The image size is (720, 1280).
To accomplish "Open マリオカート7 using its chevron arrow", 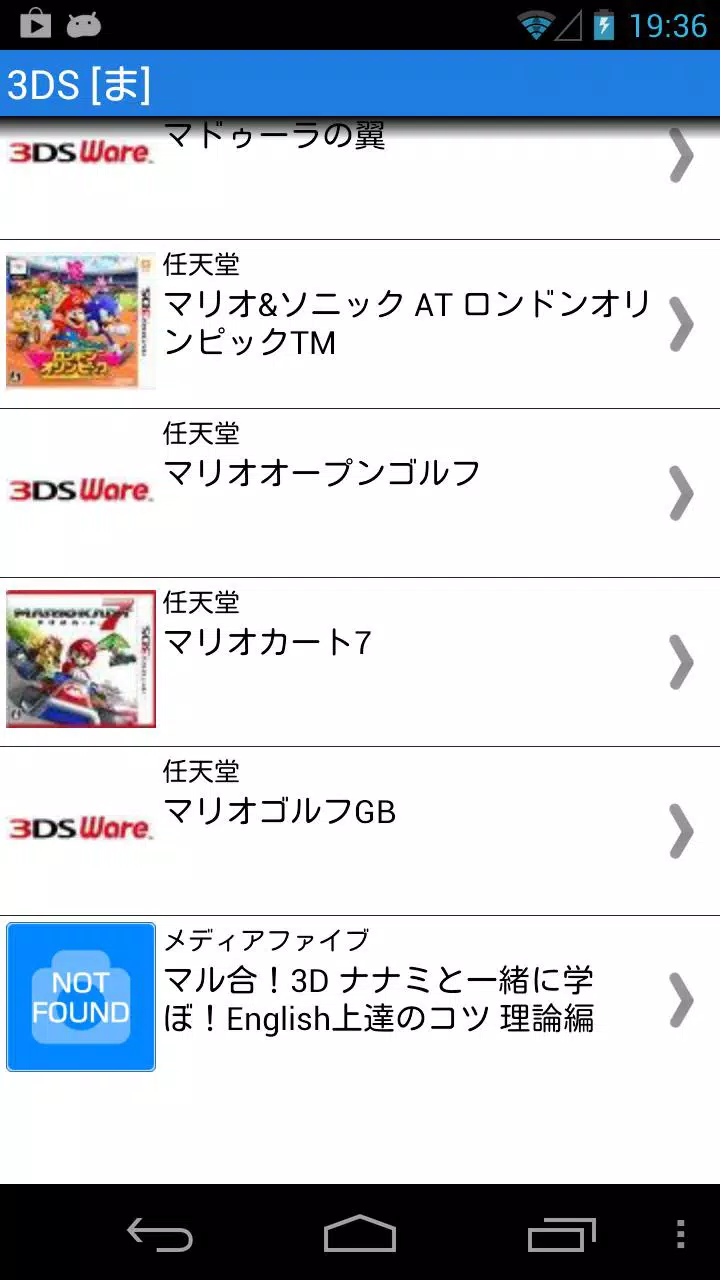I will point(682,662).
